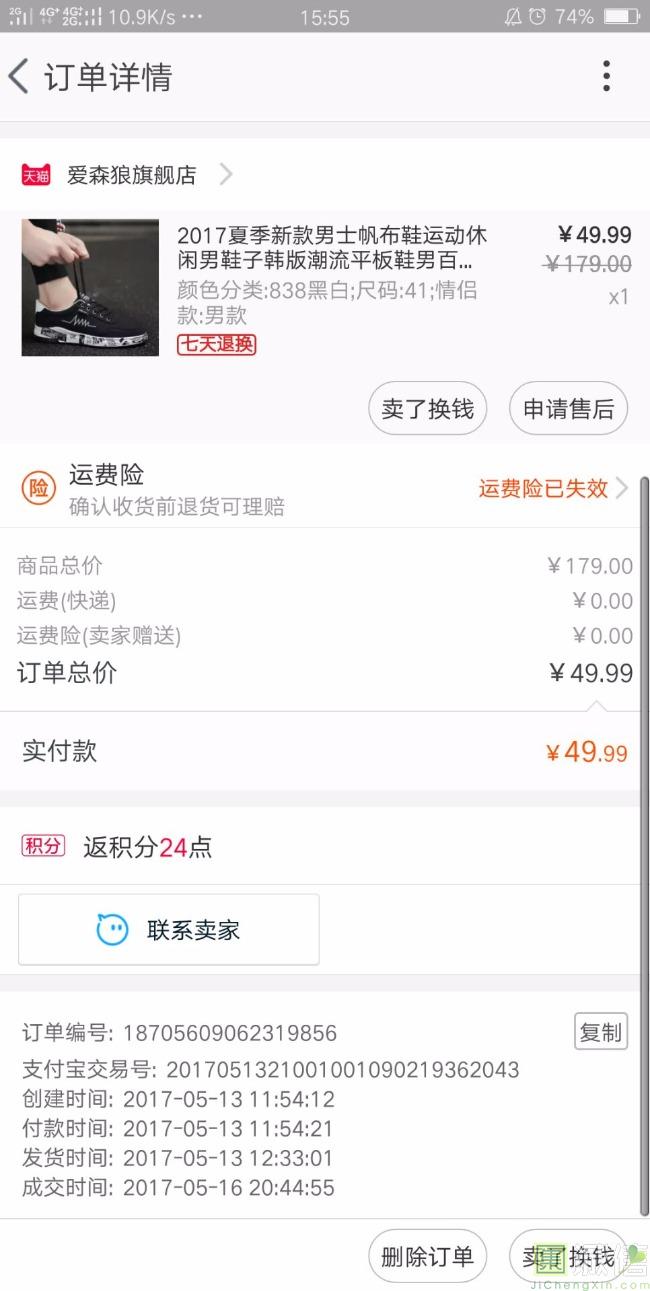Image resolution: width=650 pixels, height=1291 pixels.
Task: Tap 卖了换钱 in the bottom bar
Action: [x=569, y=1257]
